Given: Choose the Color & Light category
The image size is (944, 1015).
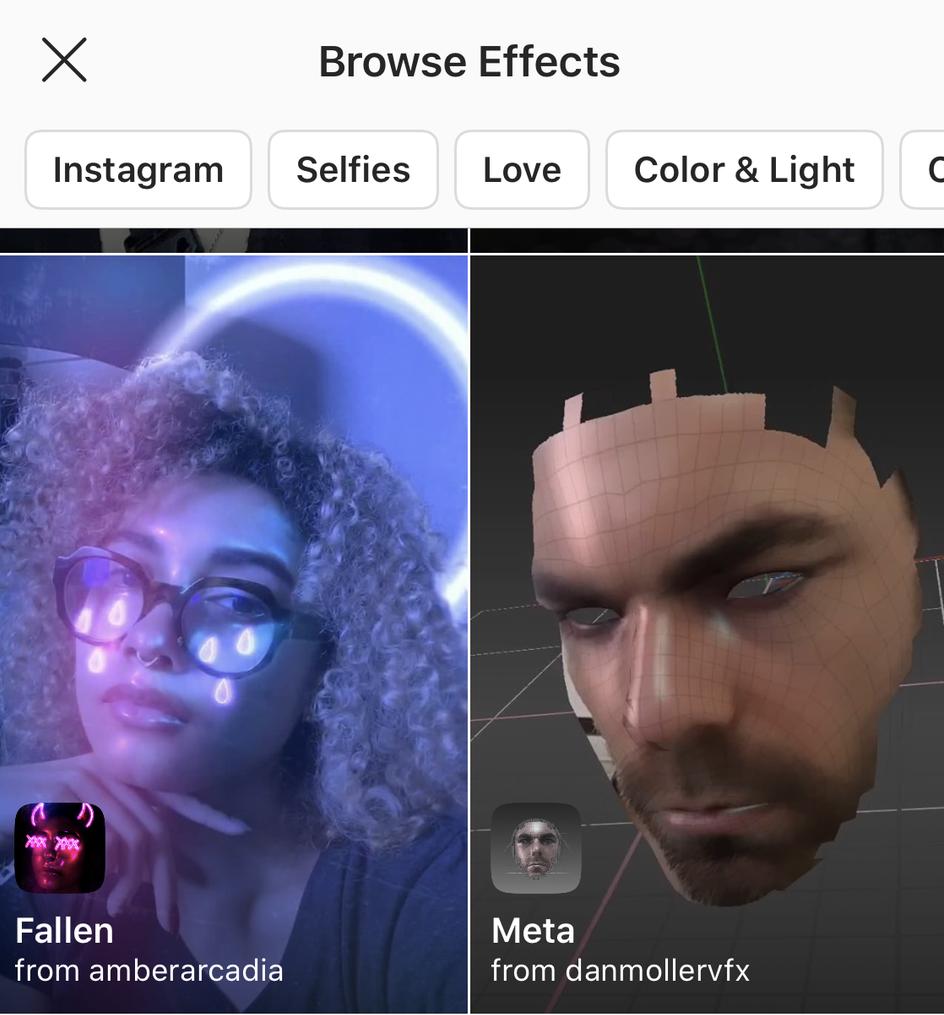Looking at the screenshot, I should coord(744,170).
